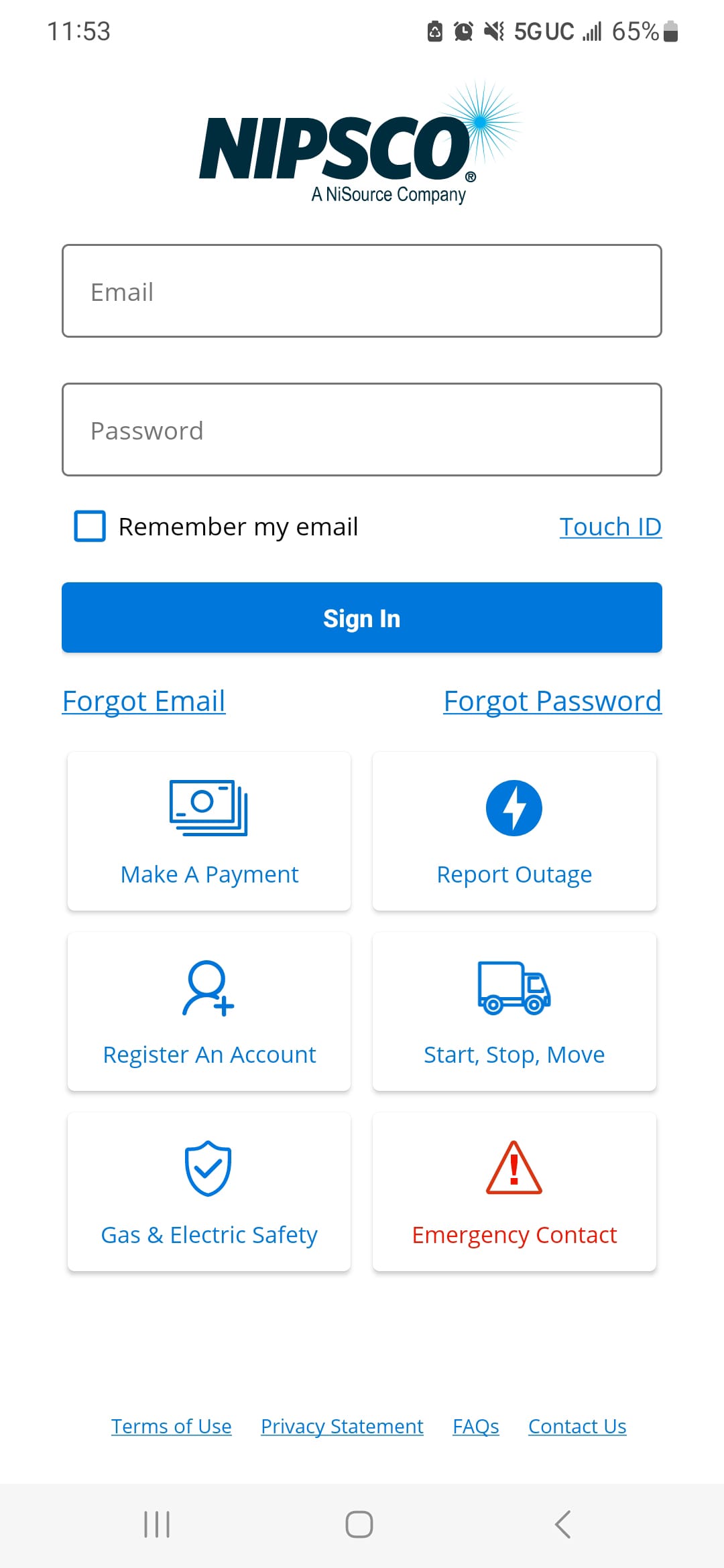This screenshot has height=1568, width=724.
Task: Open recent apps with the taskbar button
Action: click(x=156, y=1524)
